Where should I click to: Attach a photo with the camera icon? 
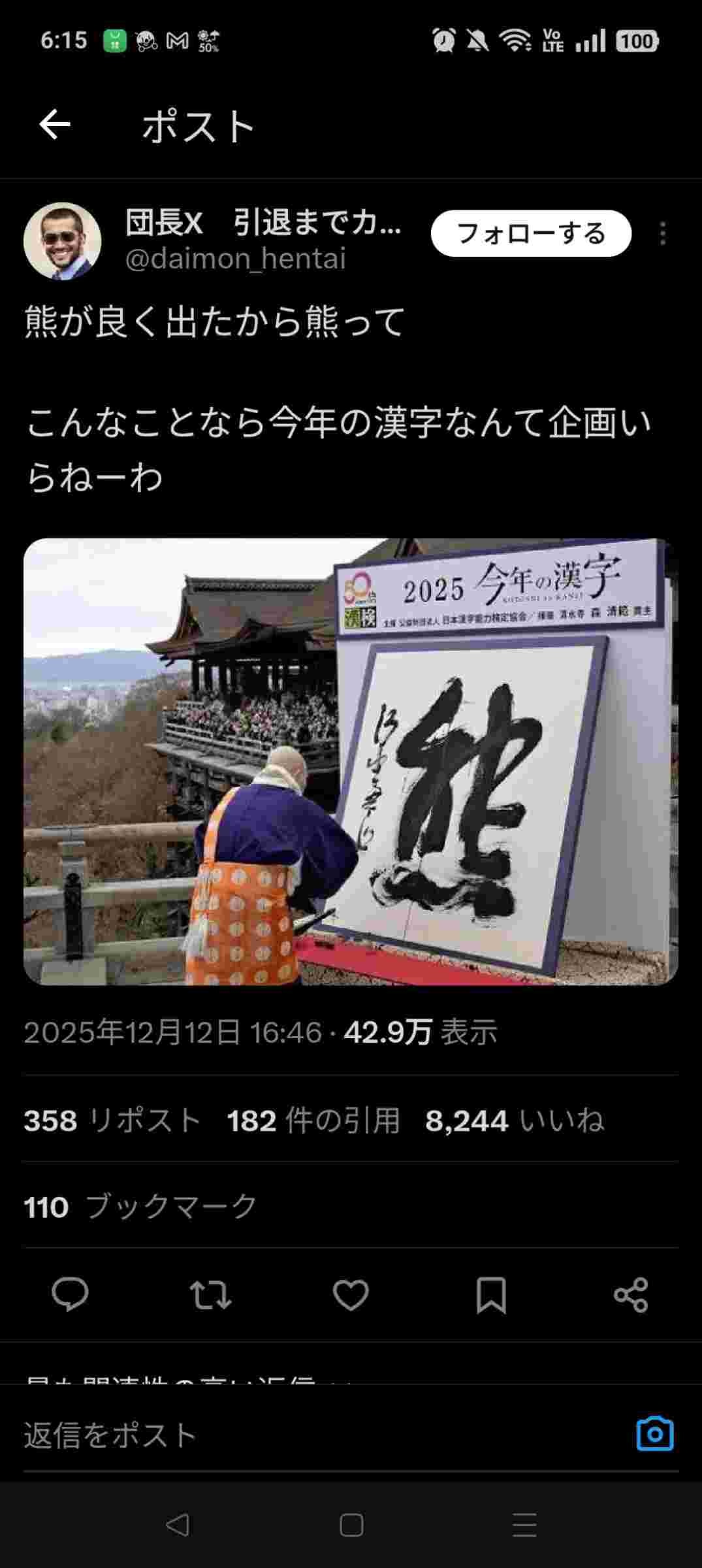[654, 1435]
